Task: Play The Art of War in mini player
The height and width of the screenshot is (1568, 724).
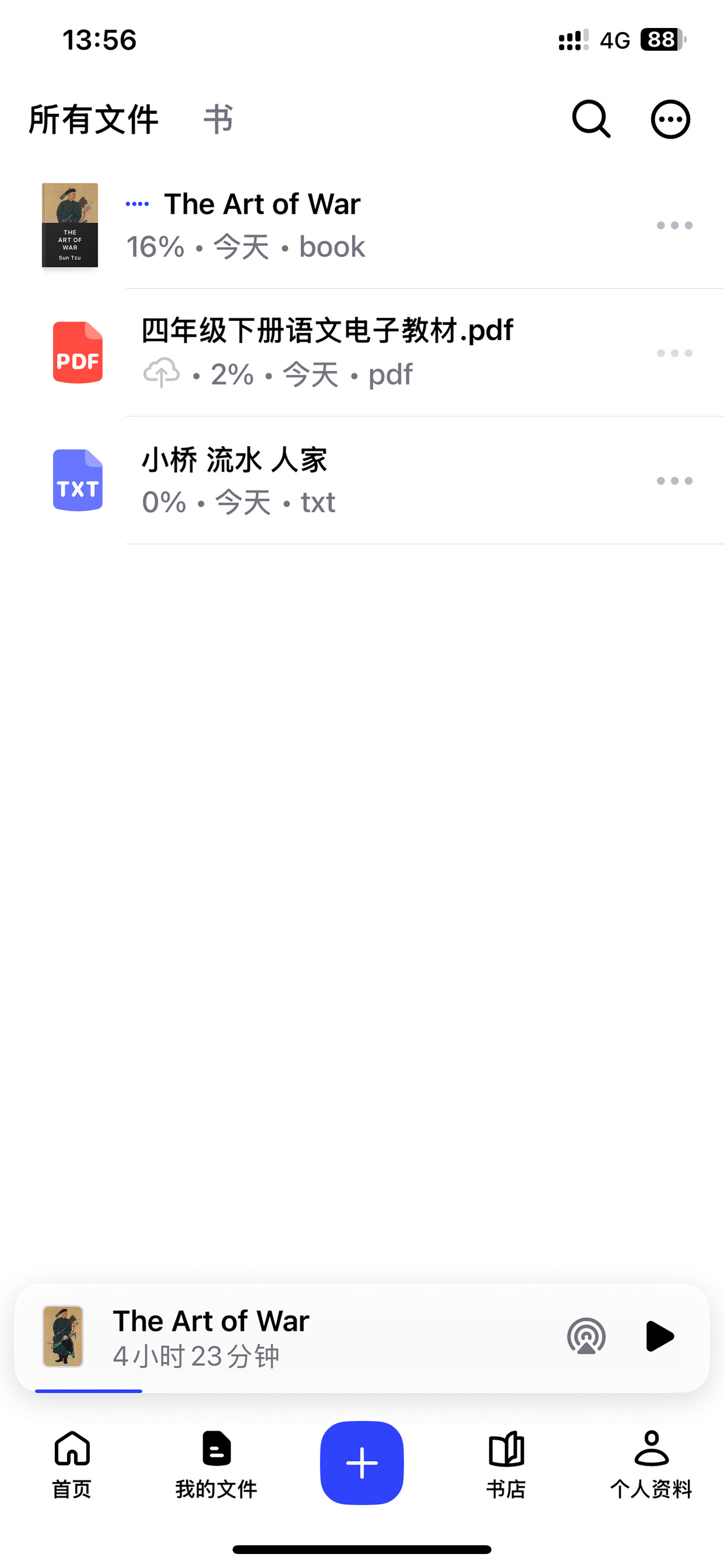Action: tap(659, 1336)
